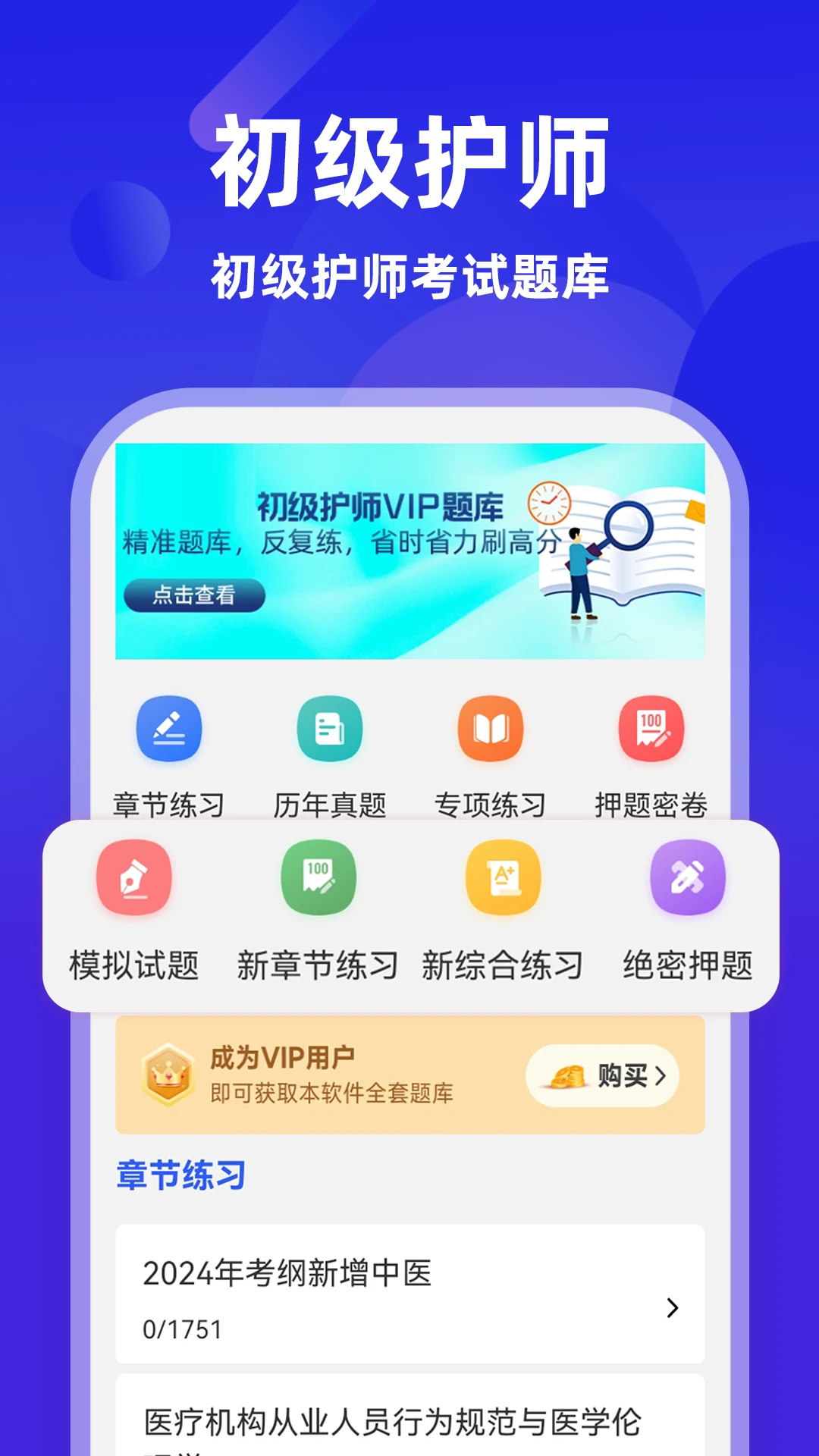Select the 专项练习 special practice icon

491,729
